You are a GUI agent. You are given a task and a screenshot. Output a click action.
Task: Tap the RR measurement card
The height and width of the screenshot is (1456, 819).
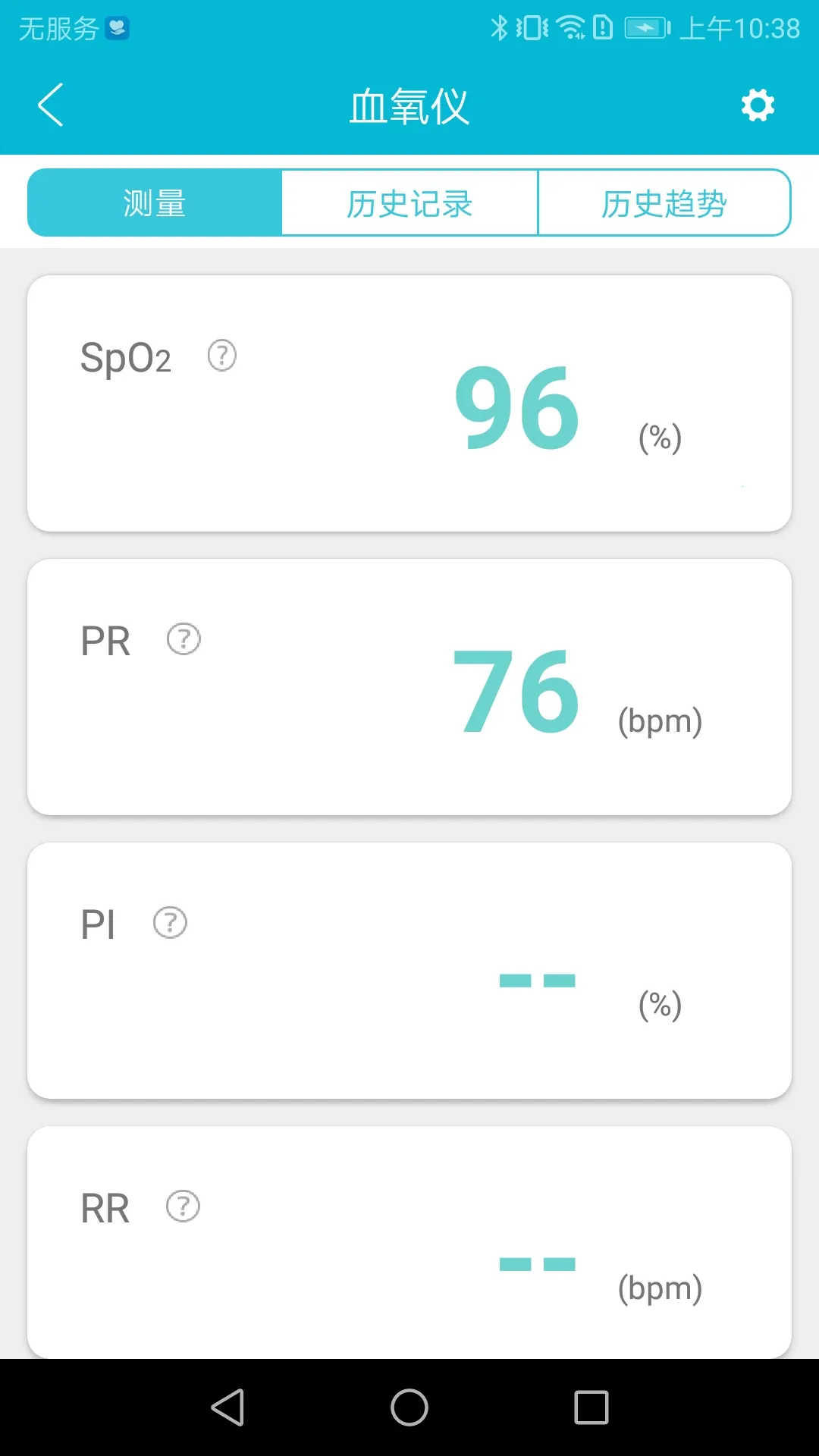[409, 1244]
